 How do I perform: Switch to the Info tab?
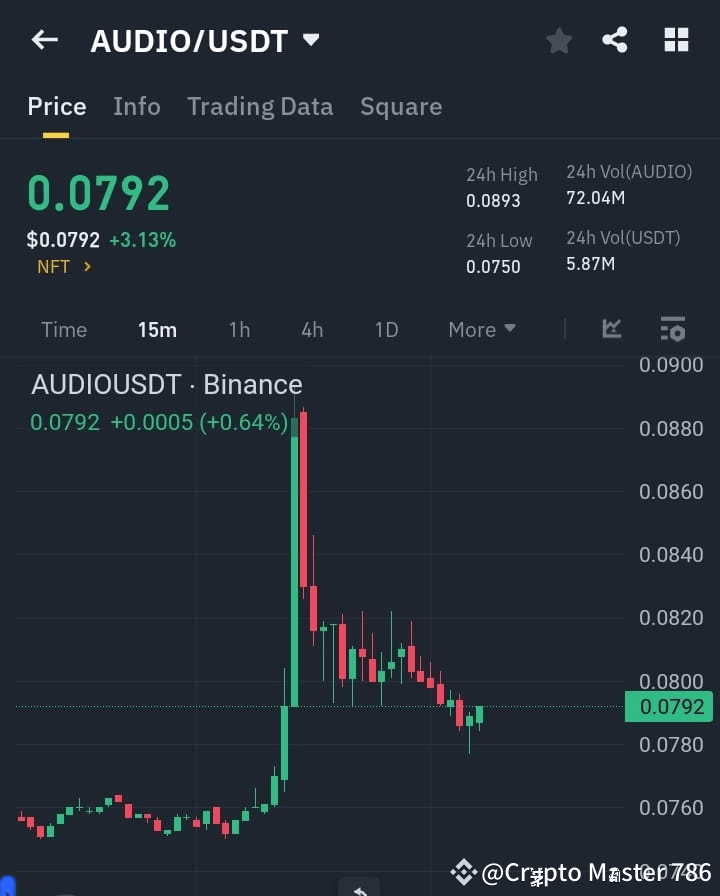coord(137,106)
